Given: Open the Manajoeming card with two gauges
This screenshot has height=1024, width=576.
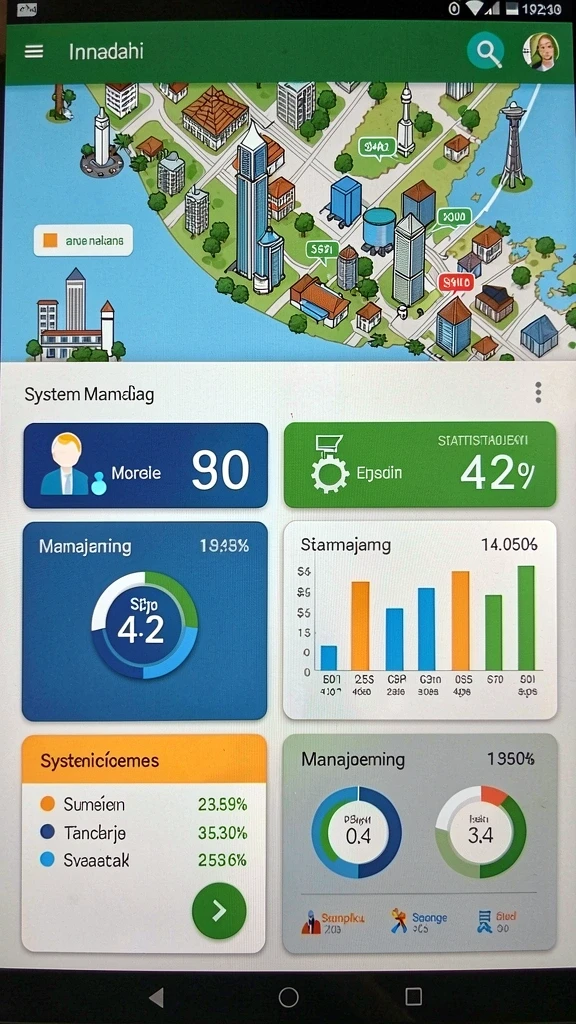Looking at the screenshot, I should (420, 843).
